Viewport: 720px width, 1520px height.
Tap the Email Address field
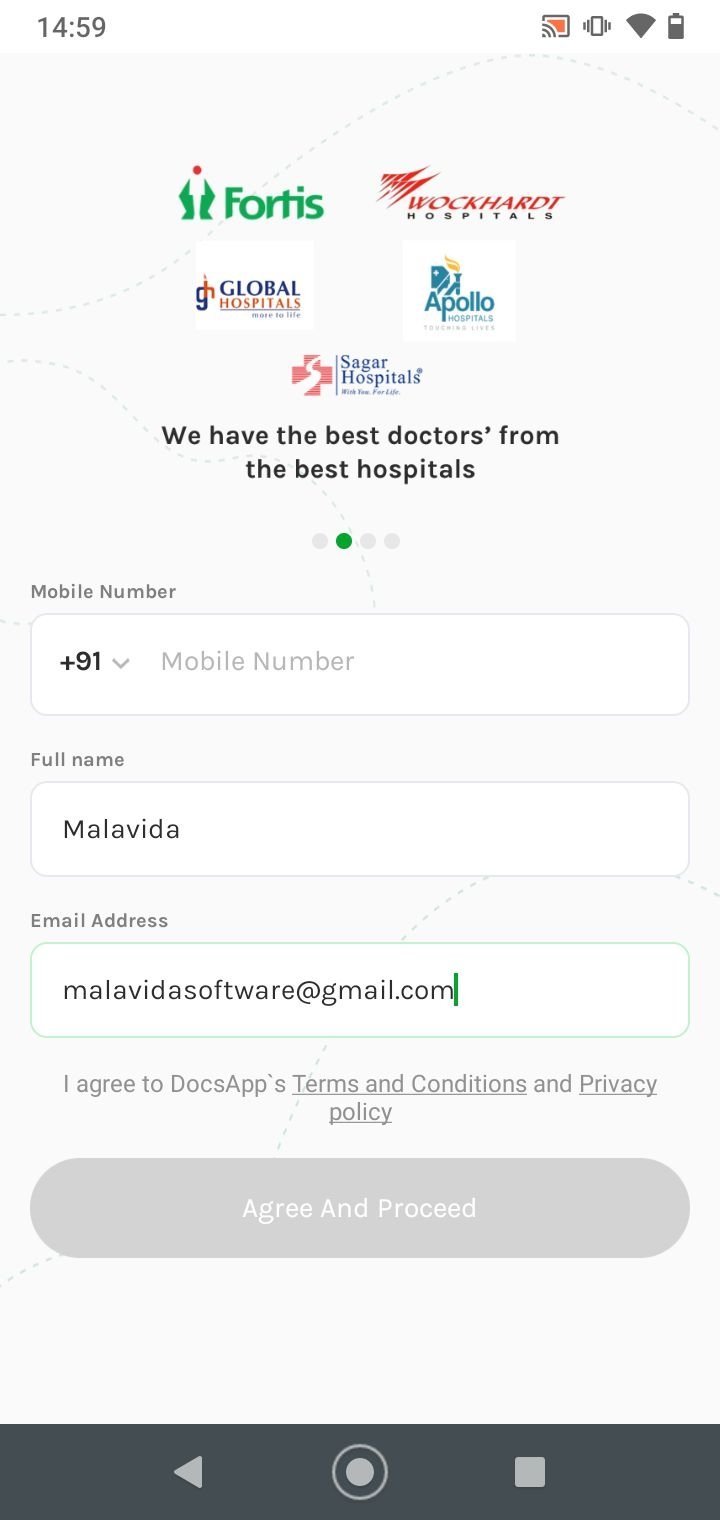click(360, 990)
